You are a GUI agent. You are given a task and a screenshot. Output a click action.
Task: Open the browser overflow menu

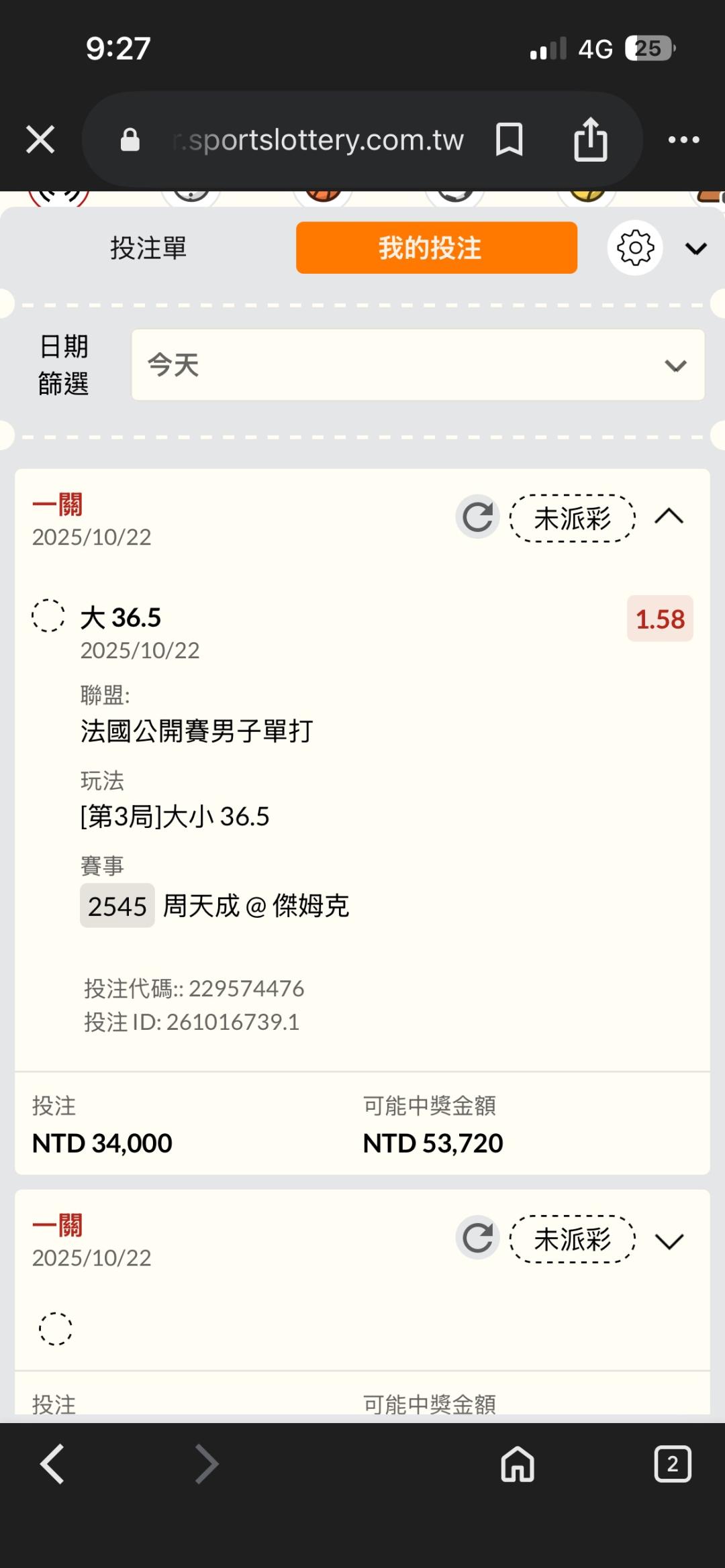click(683, 140)
